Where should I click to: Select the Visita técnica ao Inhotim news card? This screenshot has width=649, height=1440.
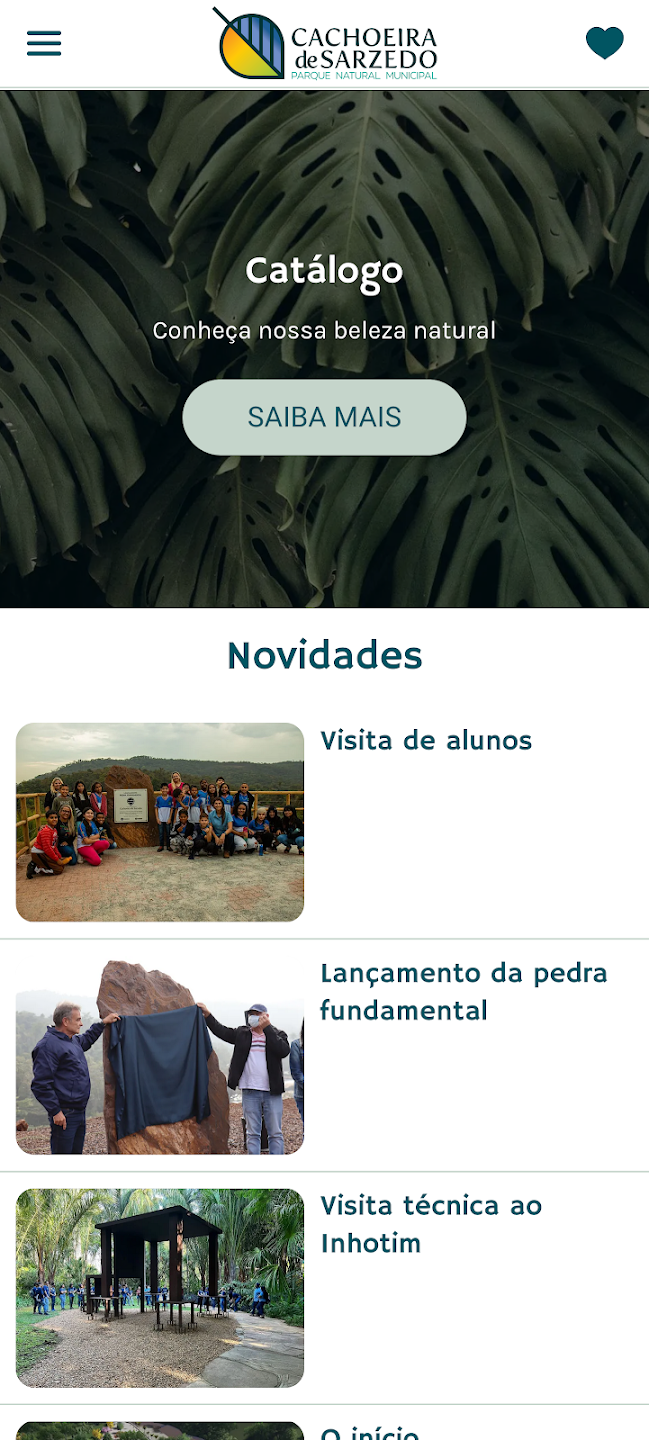pyautogui.click(x=430, y=1224)
